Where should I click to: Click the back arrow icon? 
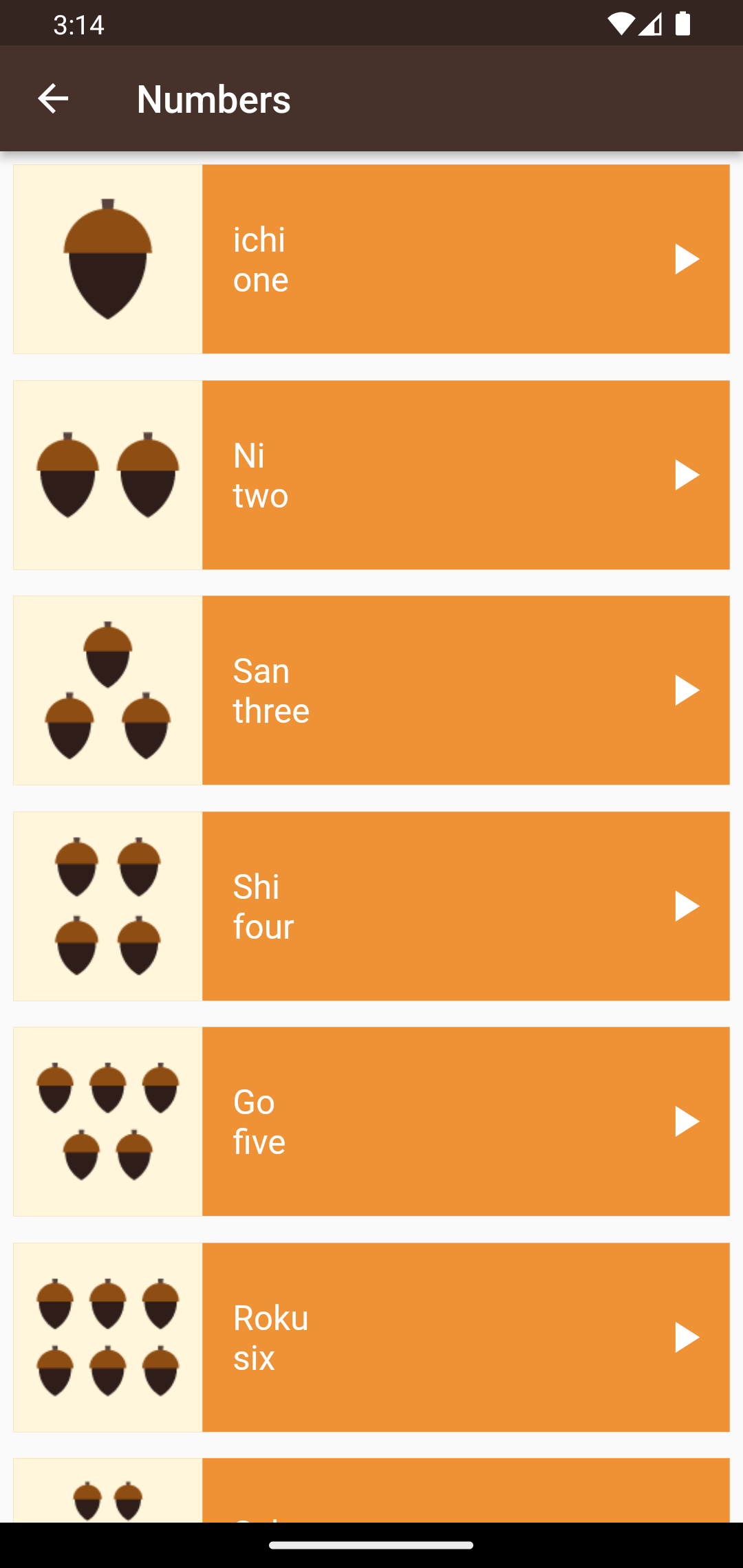(x=54, y=98)
